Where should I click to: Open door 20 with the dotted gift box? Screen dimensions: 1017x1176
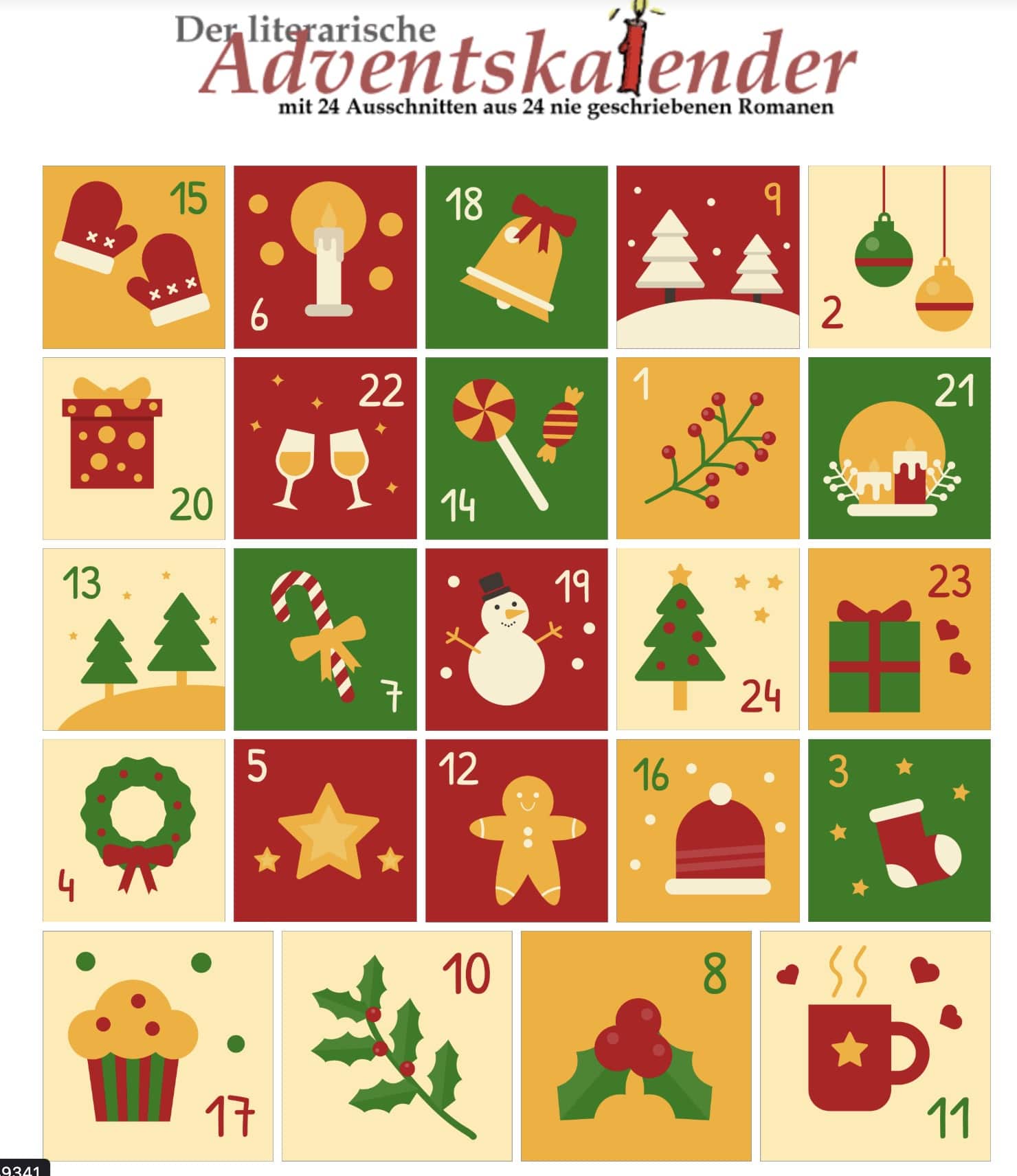[x=134, y=448]
